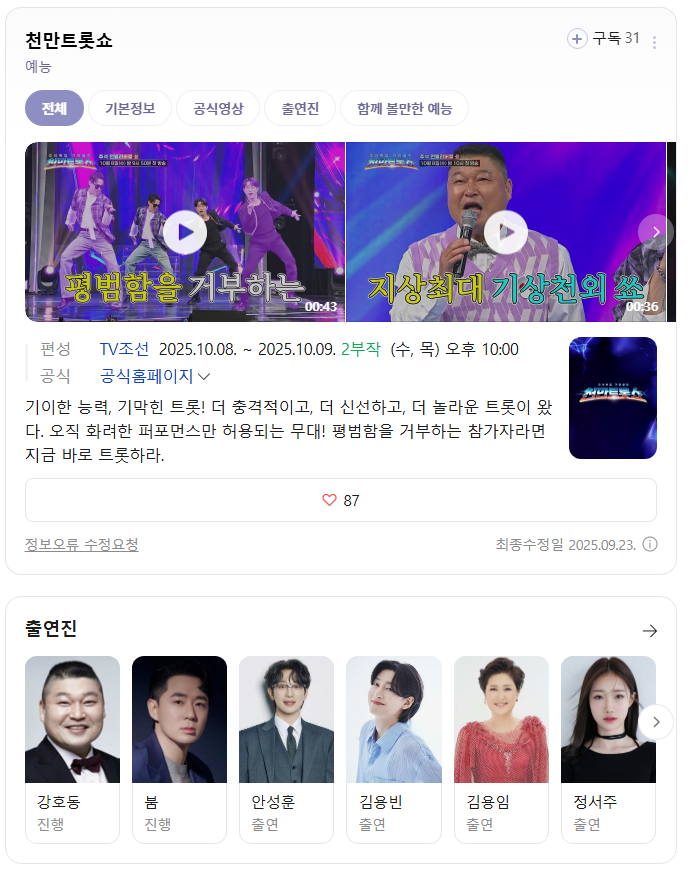Show more cast with the right chevron
Viewport: 694px width, 870px height.
click(x=656, y=722)
